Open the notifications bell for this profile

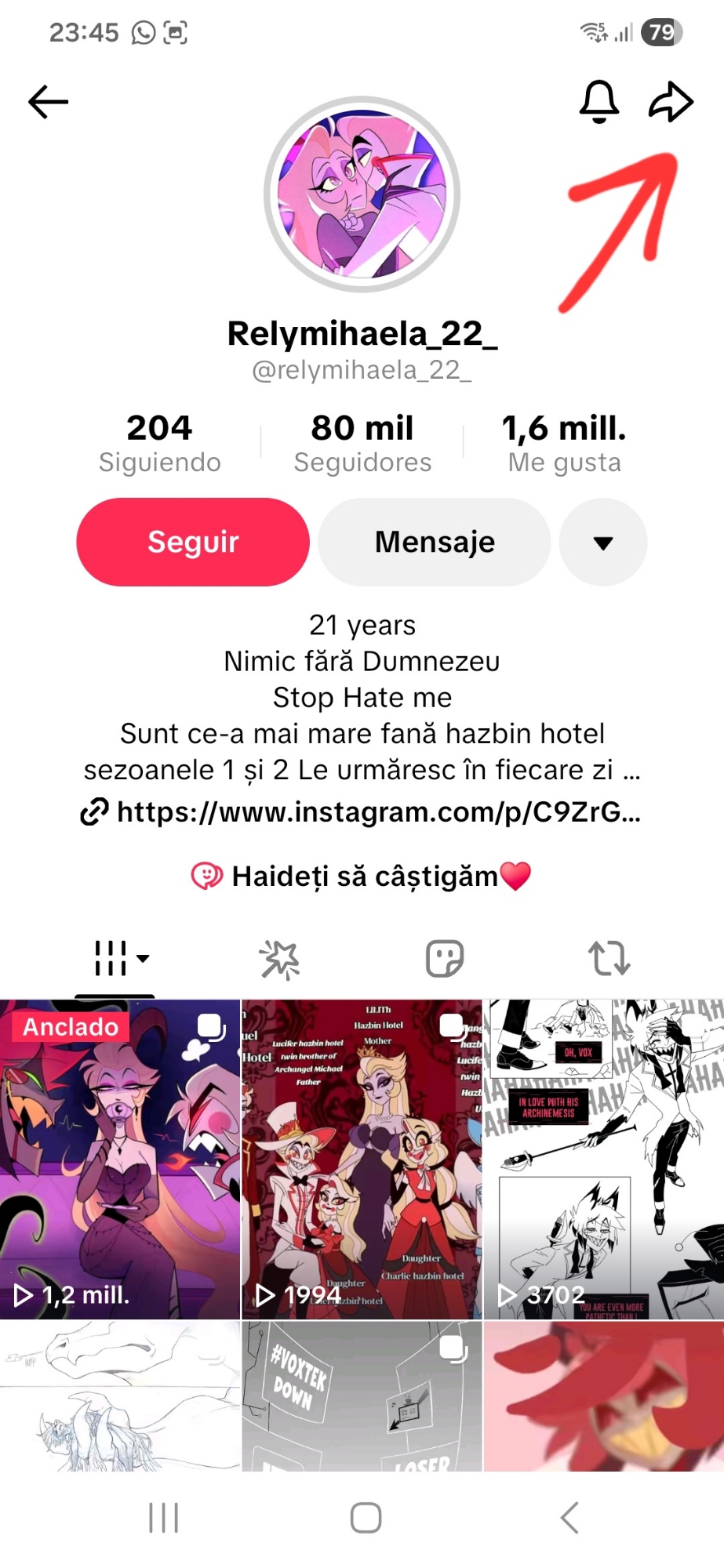pyautogui.click(x=599, y=102)
